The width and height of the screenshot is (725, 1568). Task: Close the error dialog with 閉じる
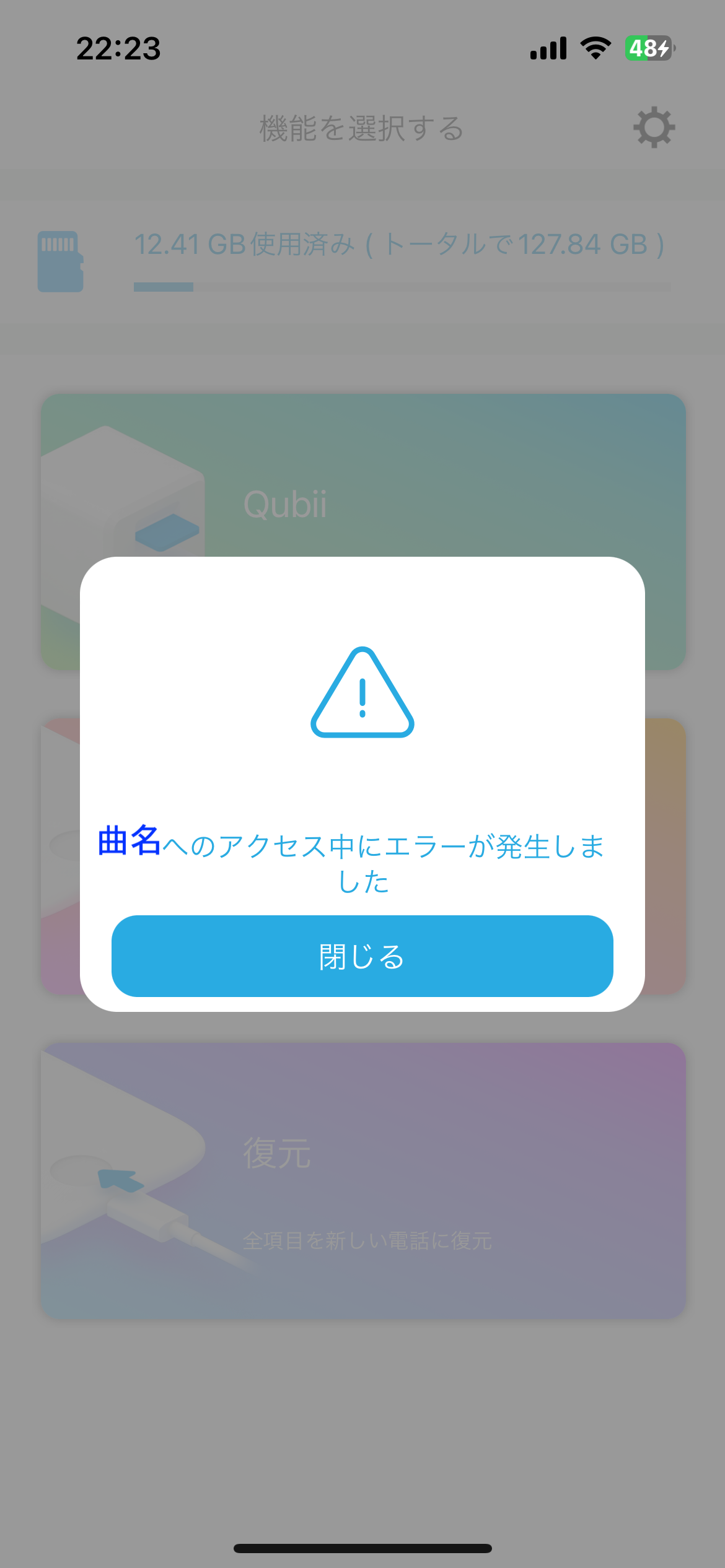pos(361,957)
